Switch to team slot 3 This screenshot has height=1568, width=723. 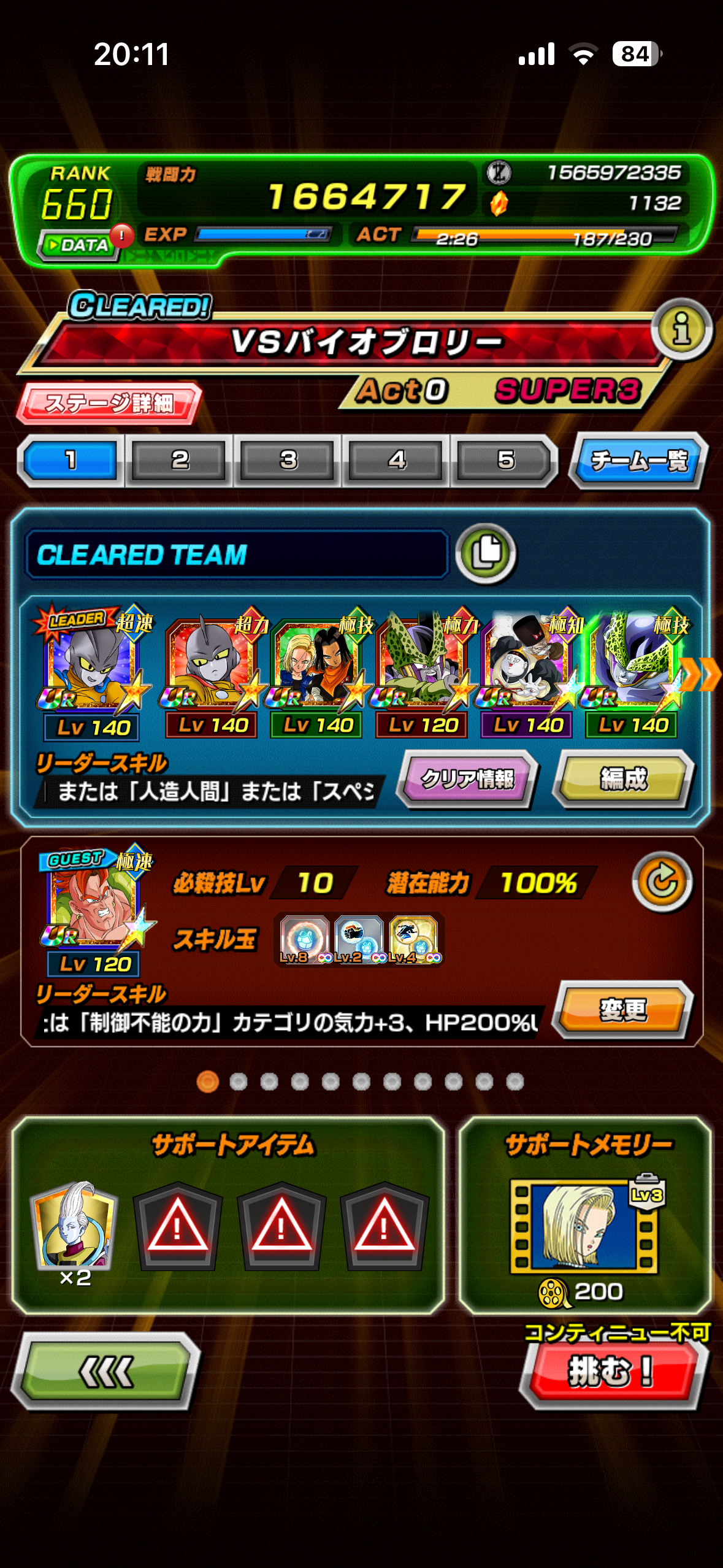[x=288, y=460]
